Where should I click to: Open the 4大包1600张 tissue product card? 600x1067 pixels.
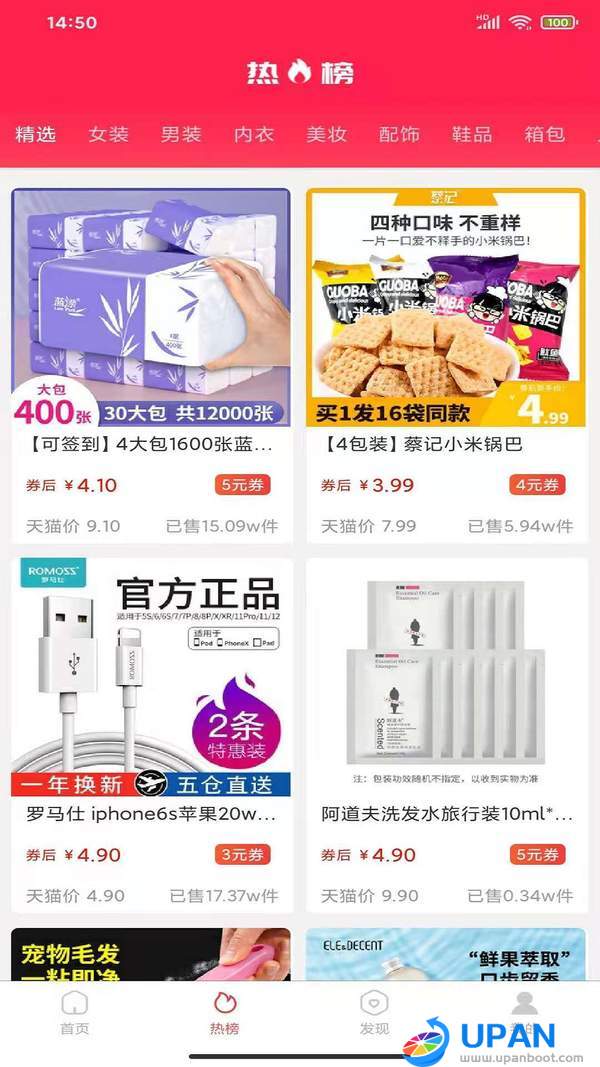coord(152,365)
